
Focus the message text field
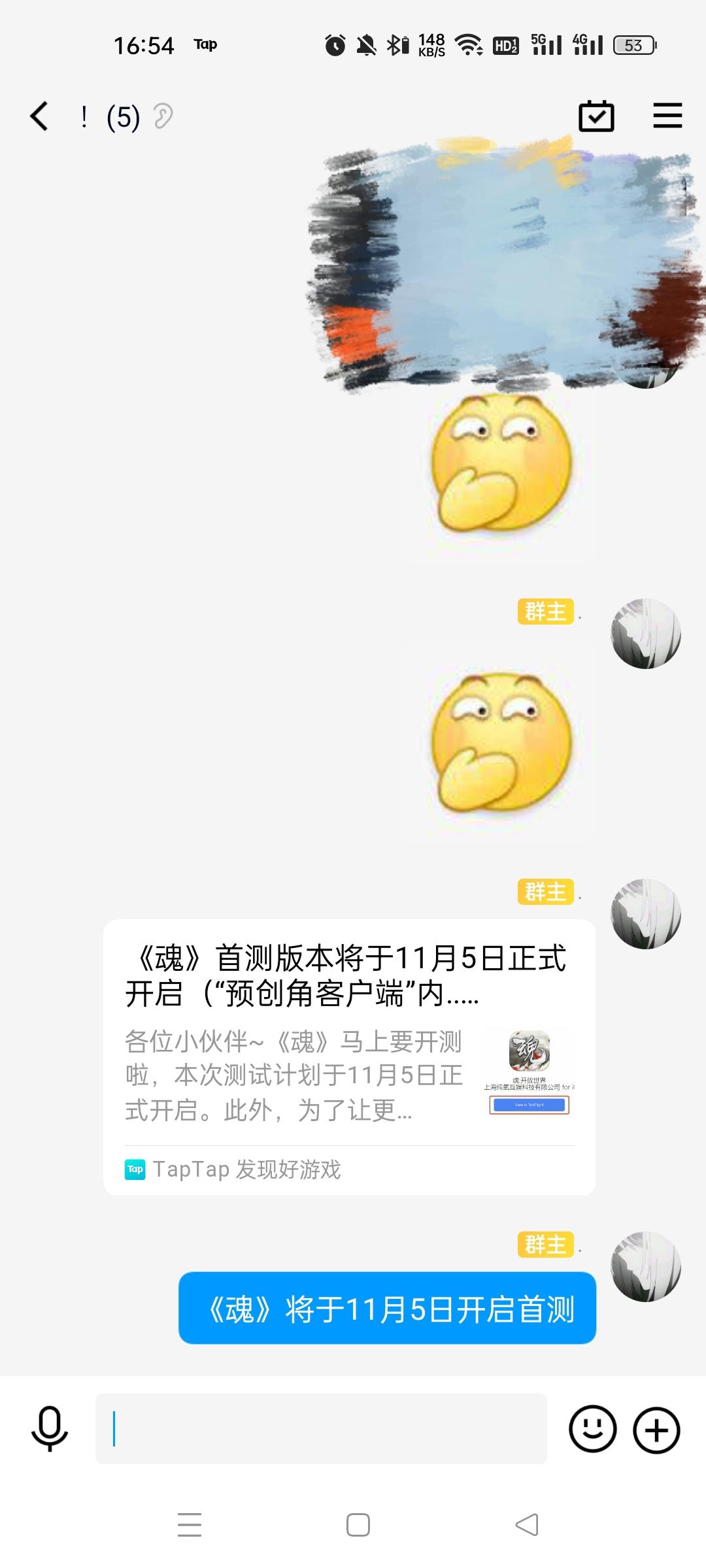(320, 1429)
